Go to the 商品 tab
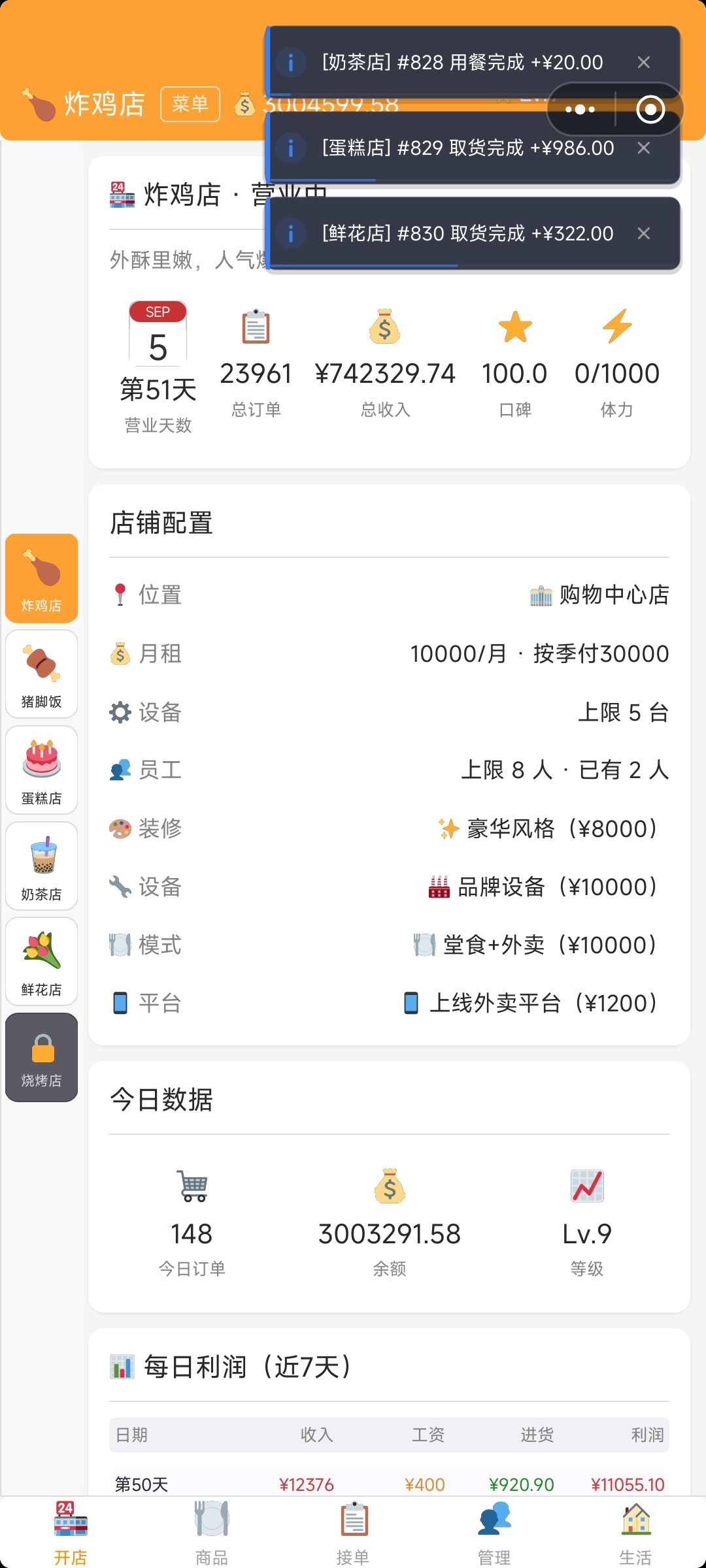706x1568 pixels. click(x=212, y=1533)
